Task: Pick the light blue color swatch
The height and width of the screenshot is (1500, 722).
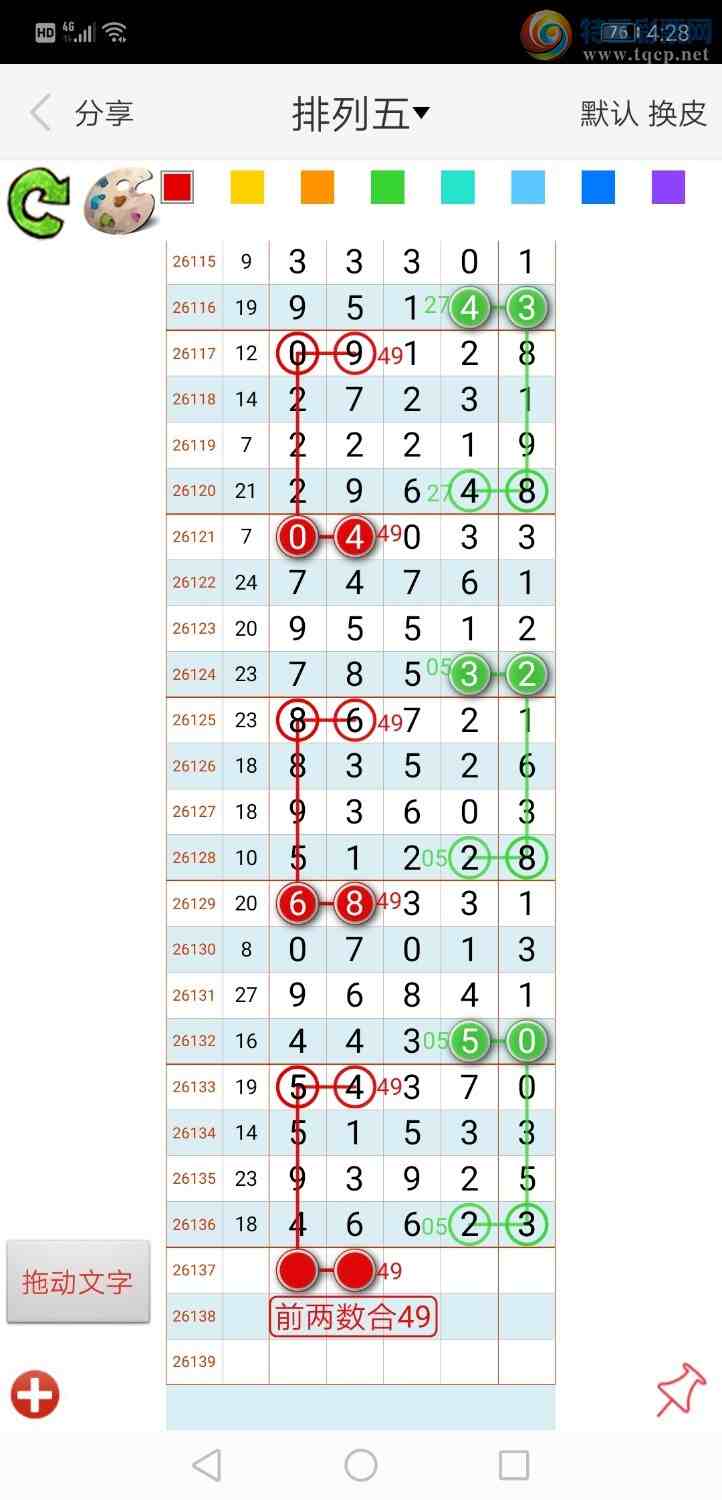Action: tap(528, 187)
